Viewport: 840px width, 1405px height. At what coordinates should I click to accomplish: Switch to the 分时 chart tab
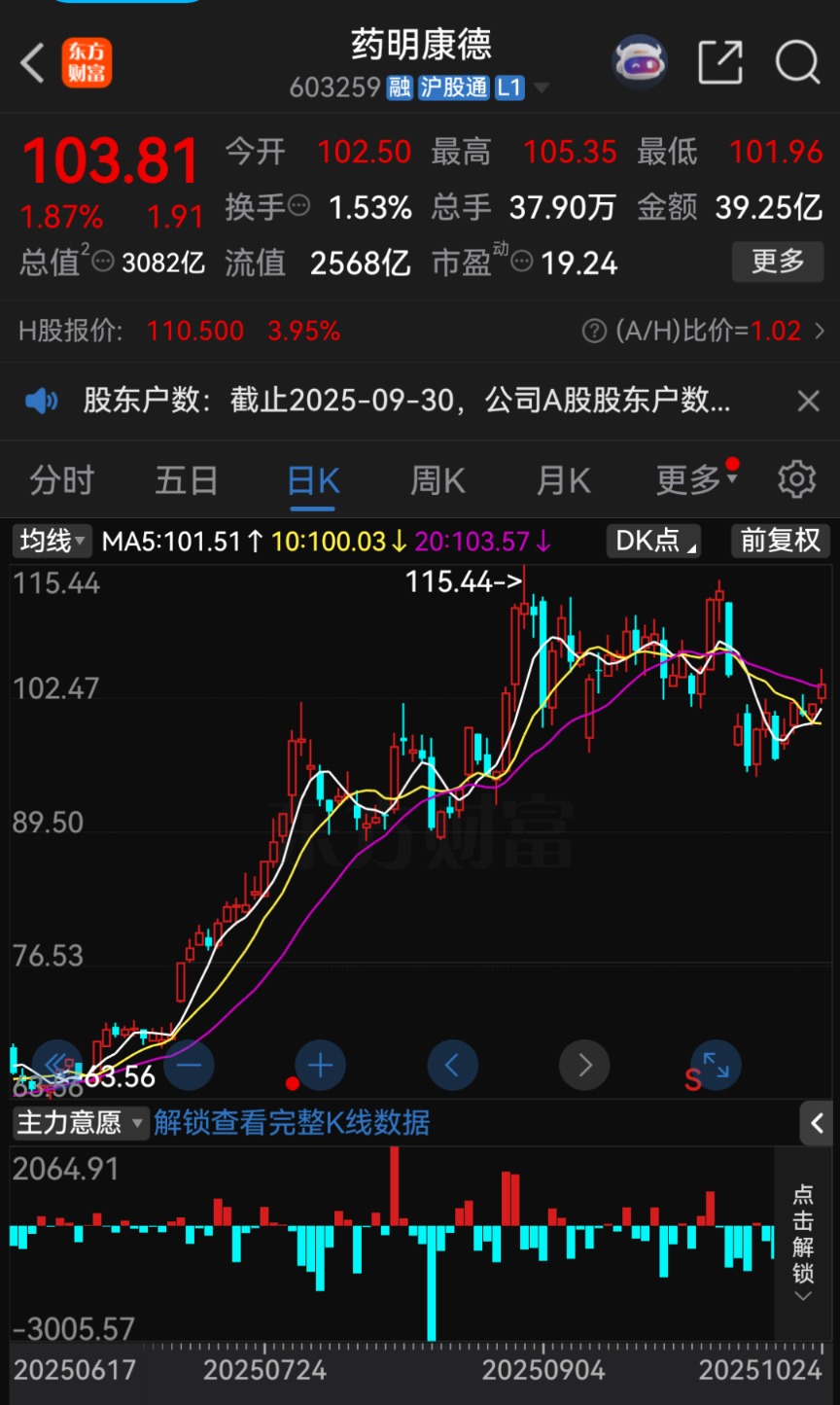pos(61,480)
